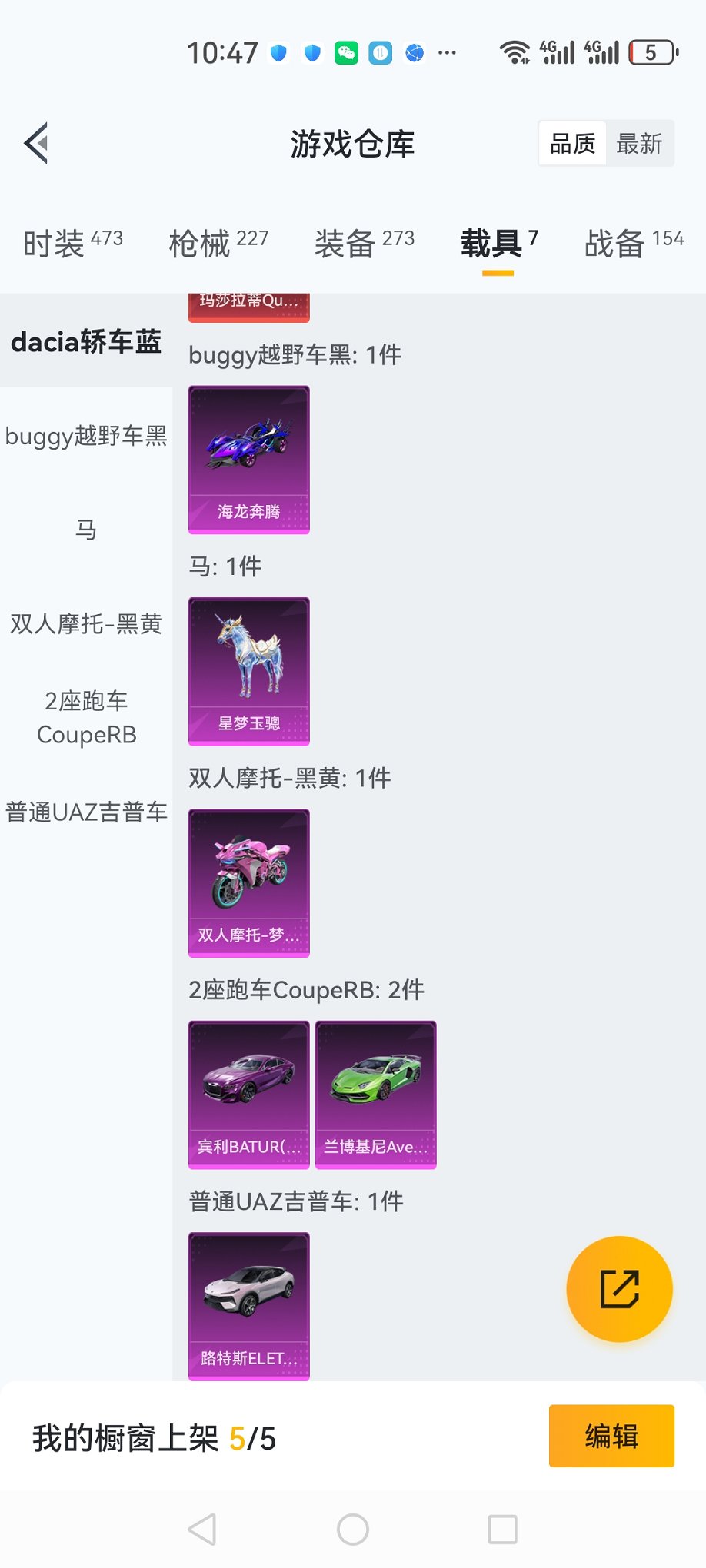The width and height of the screenshot is (706, 1568).
Task: Sort items by 品质
Action: pyautogui.click(x=571, y=143)
